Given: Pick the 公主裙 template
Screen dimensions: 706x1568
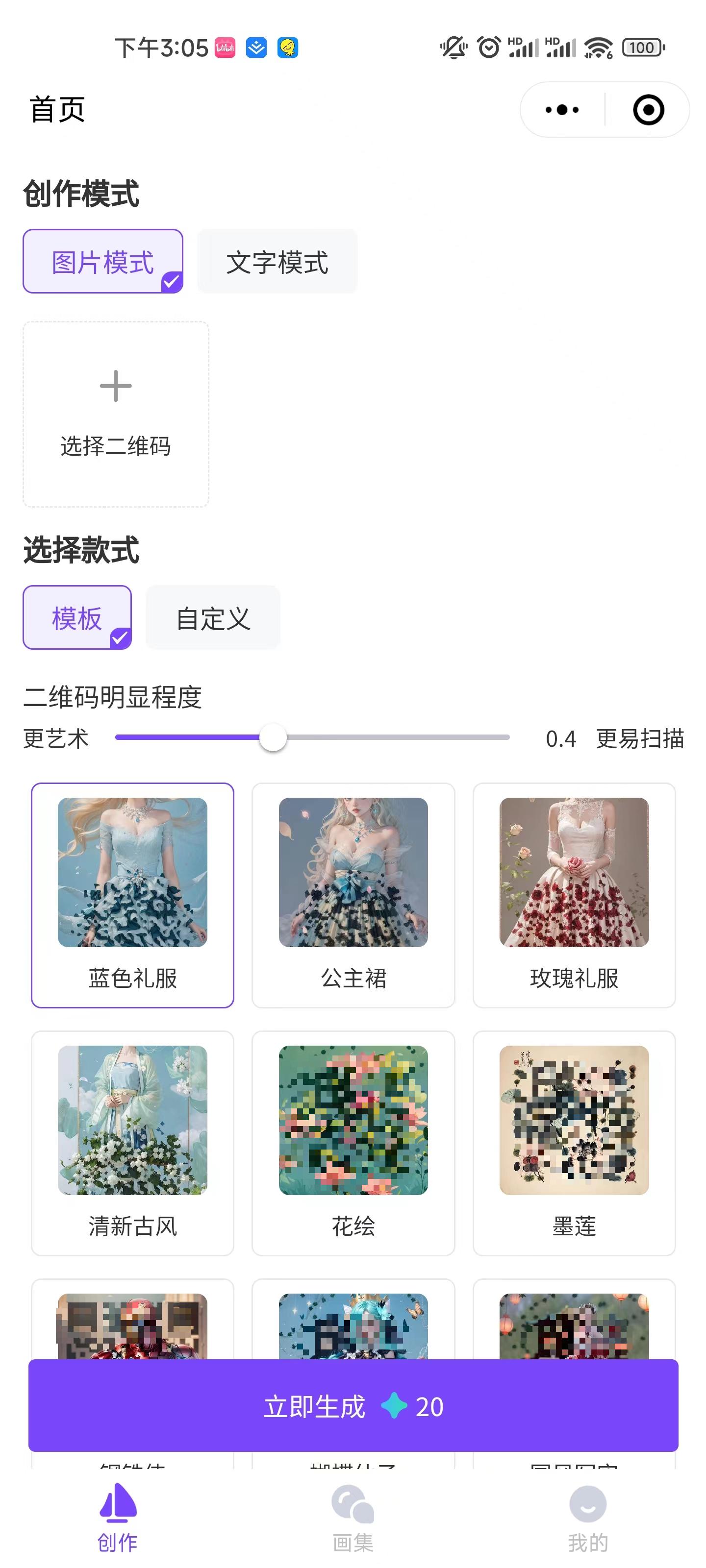Looking at the screenshot, I should [x=353, y=895].
